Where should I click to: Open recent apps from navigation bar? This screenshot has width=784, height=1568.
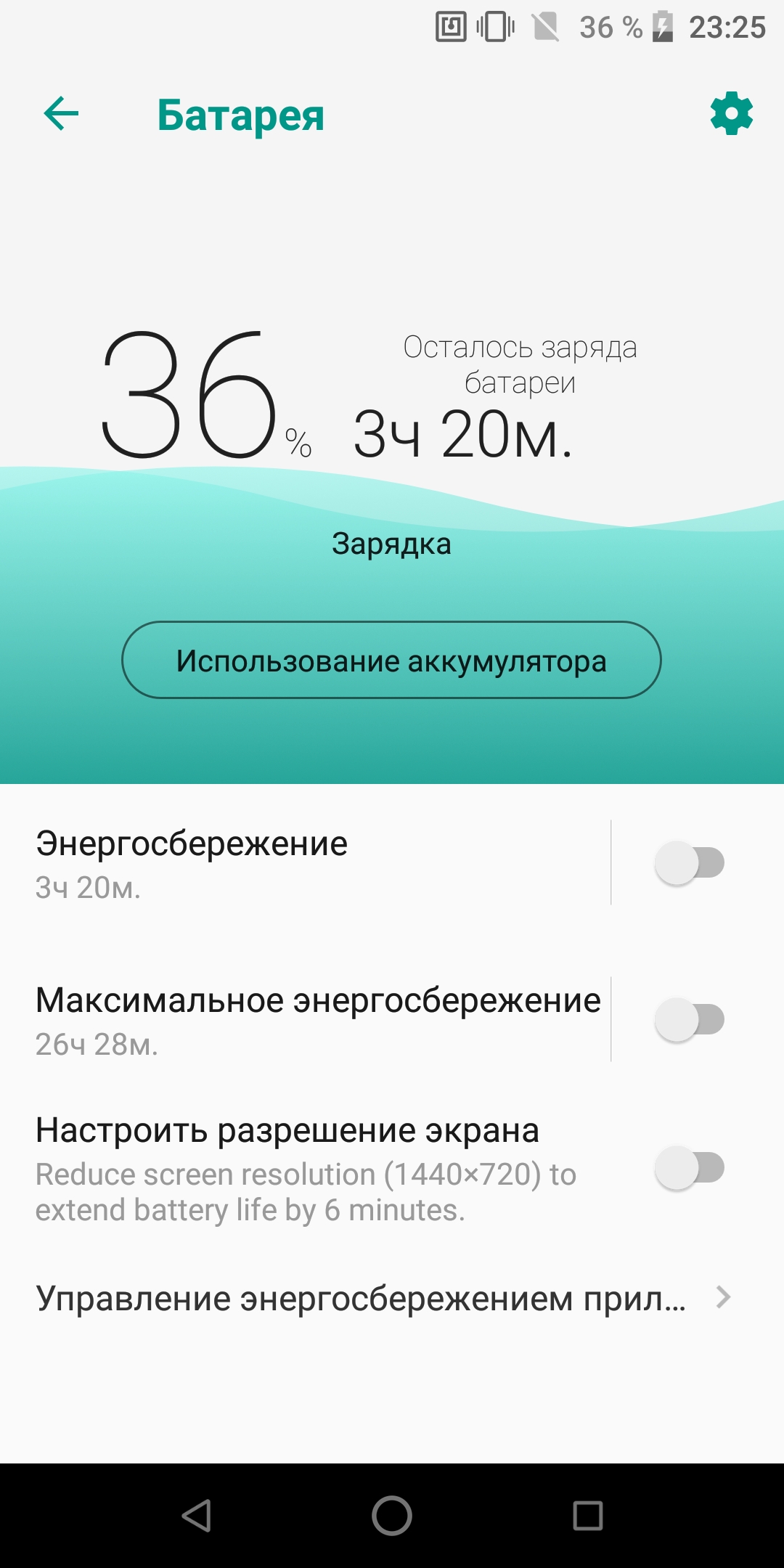pos(588,1516)
